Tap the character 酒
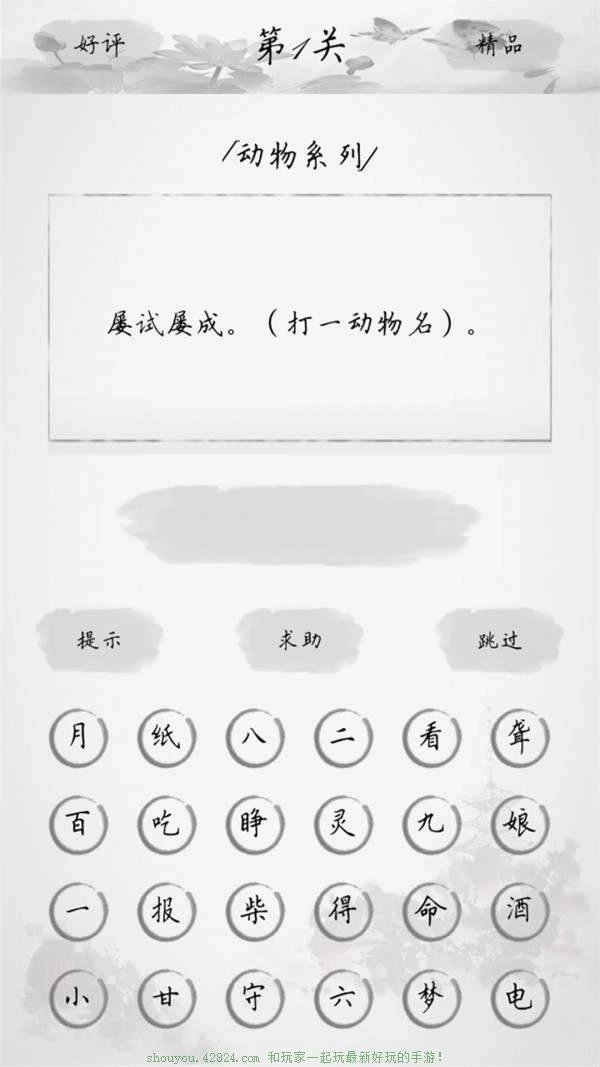 520,911
